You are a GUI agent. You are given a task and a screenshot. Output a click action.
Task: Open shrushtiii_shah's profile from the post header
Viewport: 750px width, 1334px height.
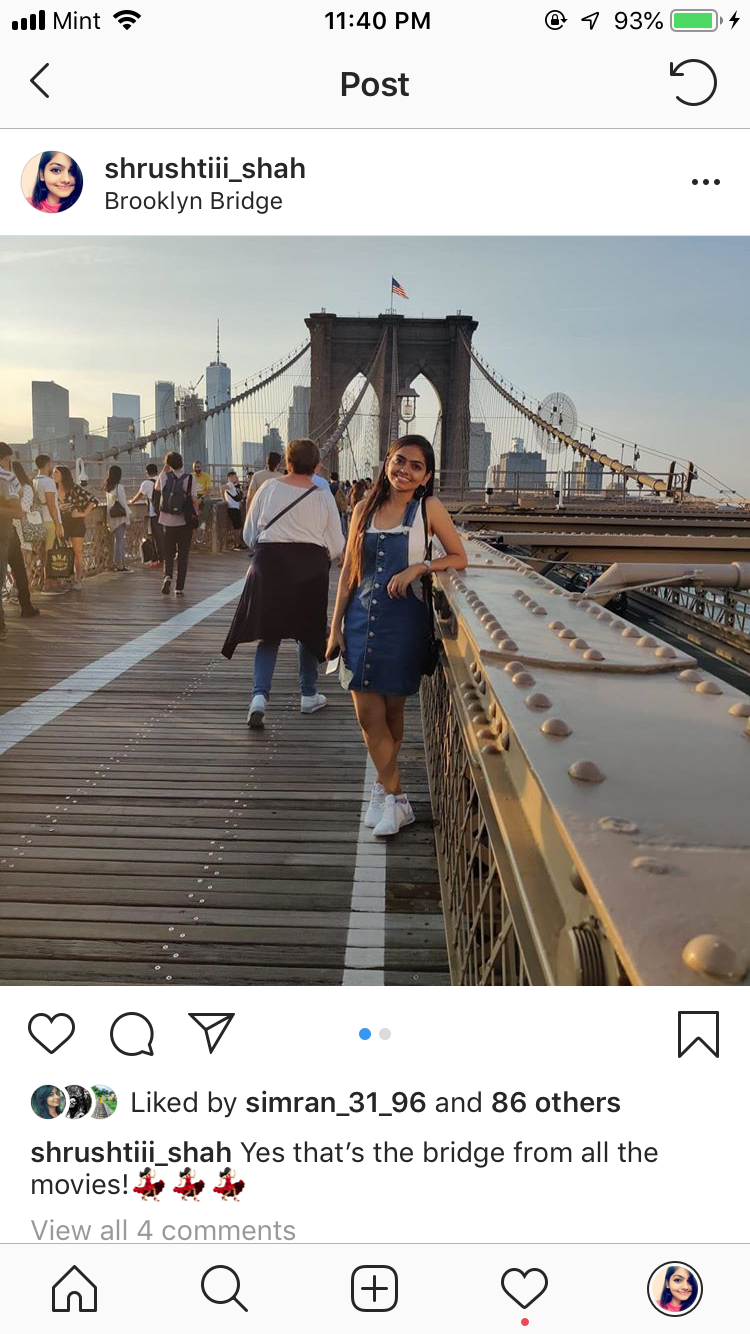coord(205,168)
